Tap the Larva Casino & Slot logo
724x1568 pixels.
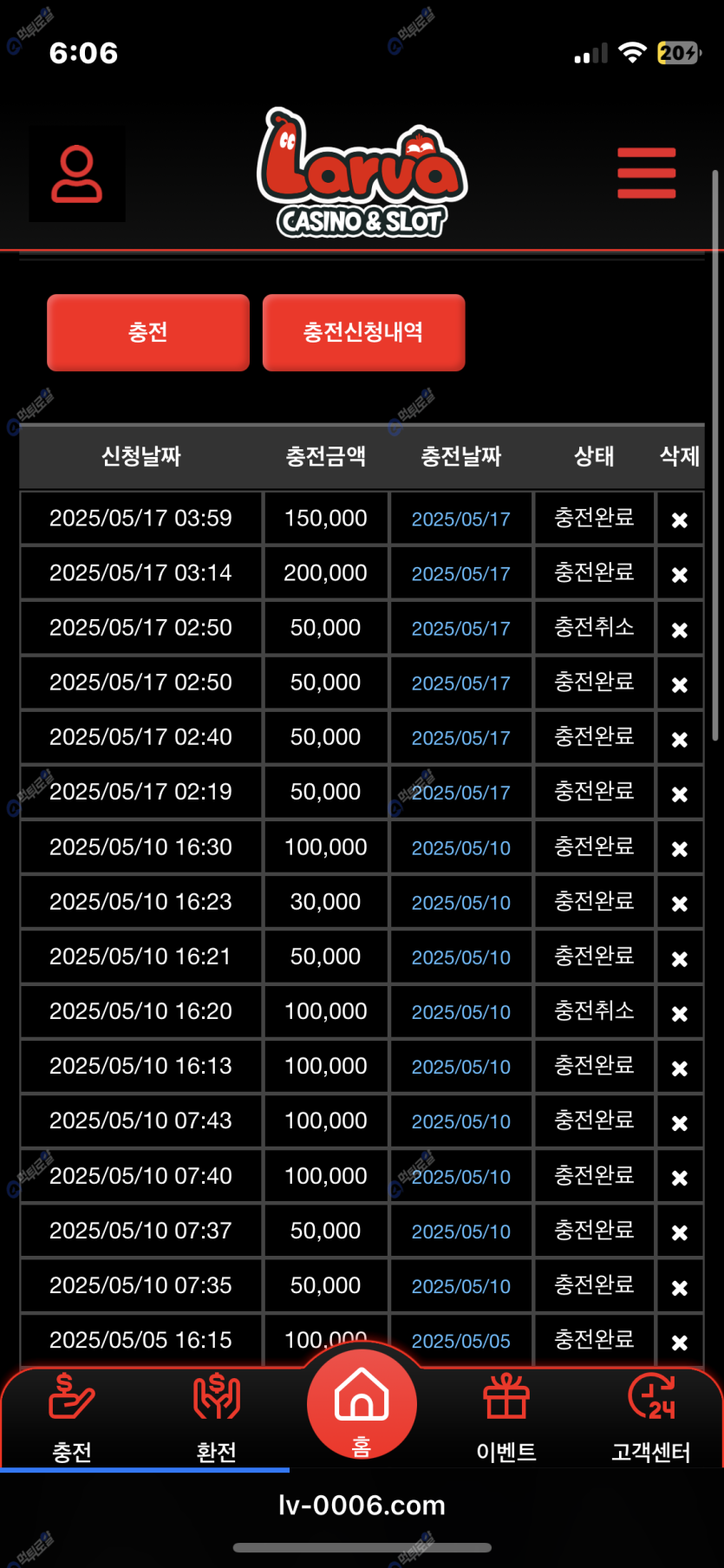[362, 173]
